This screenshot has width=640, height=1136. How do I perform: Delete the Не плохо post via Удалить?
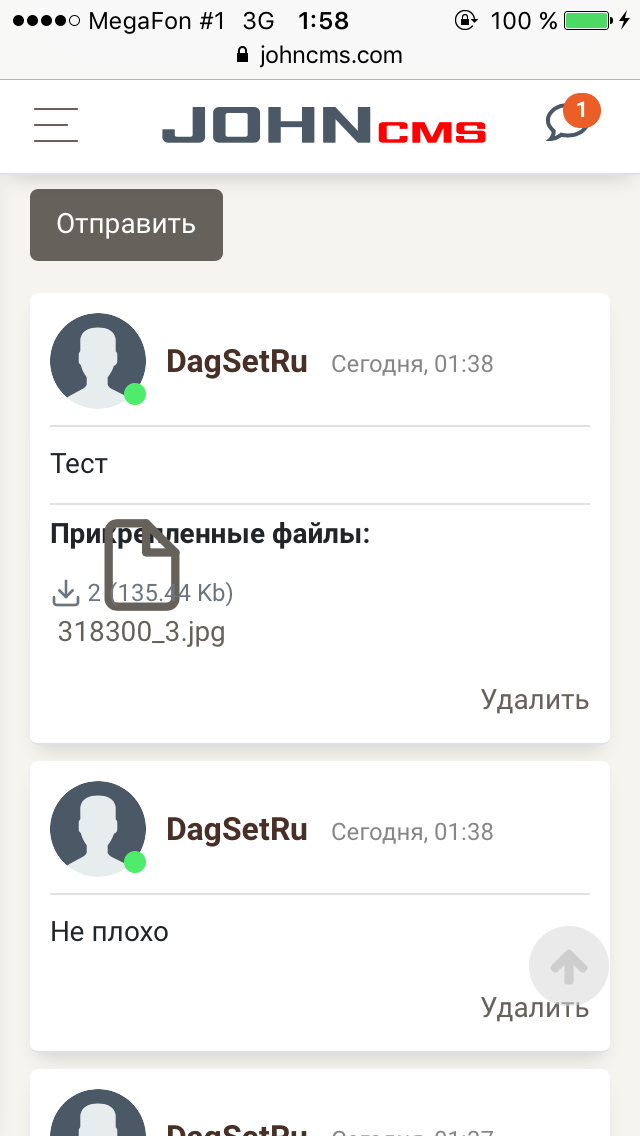(535, 1007)
